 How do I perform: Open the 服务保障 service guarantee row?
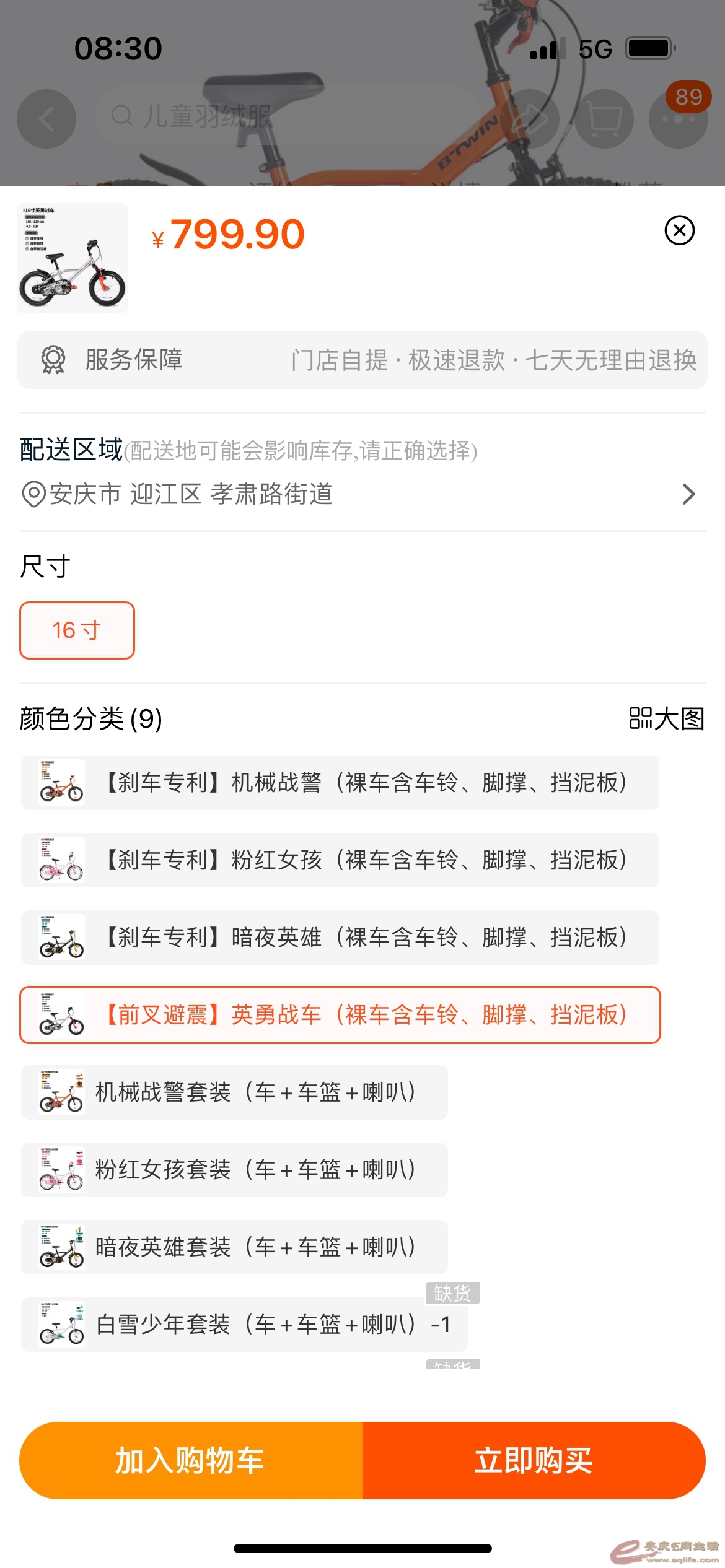(x=362, y=360)
